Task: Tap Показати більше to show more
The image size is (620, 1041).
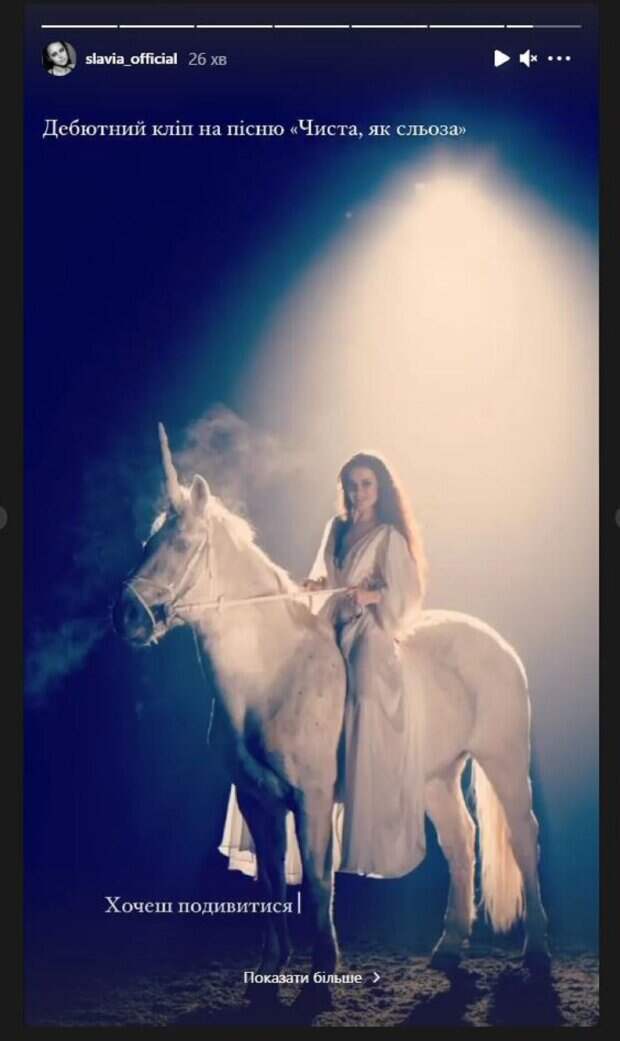Action: coord(311,977)
